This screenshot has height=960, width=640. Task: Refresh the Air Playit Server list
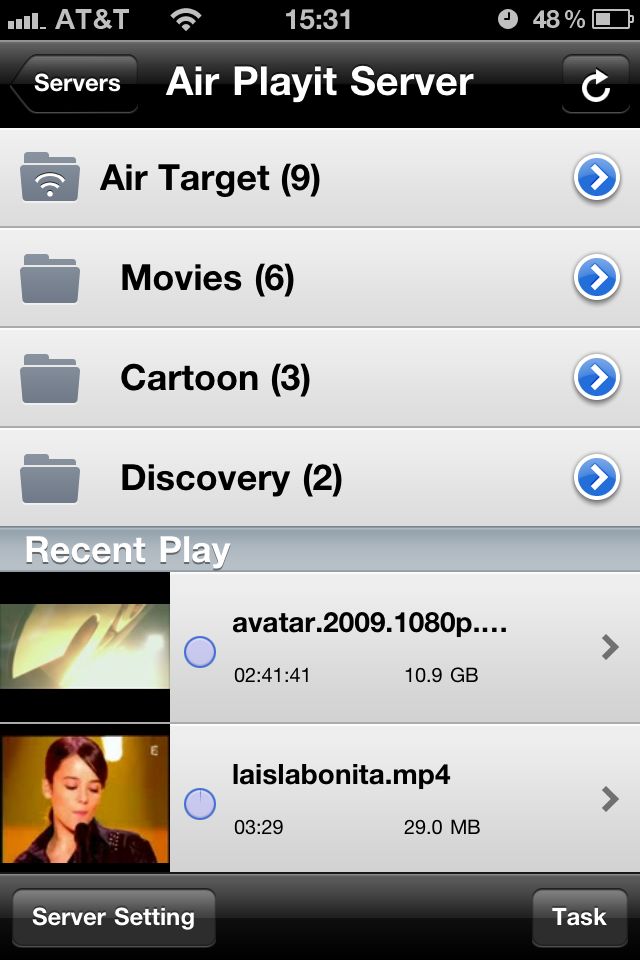(x=595, y=85)
